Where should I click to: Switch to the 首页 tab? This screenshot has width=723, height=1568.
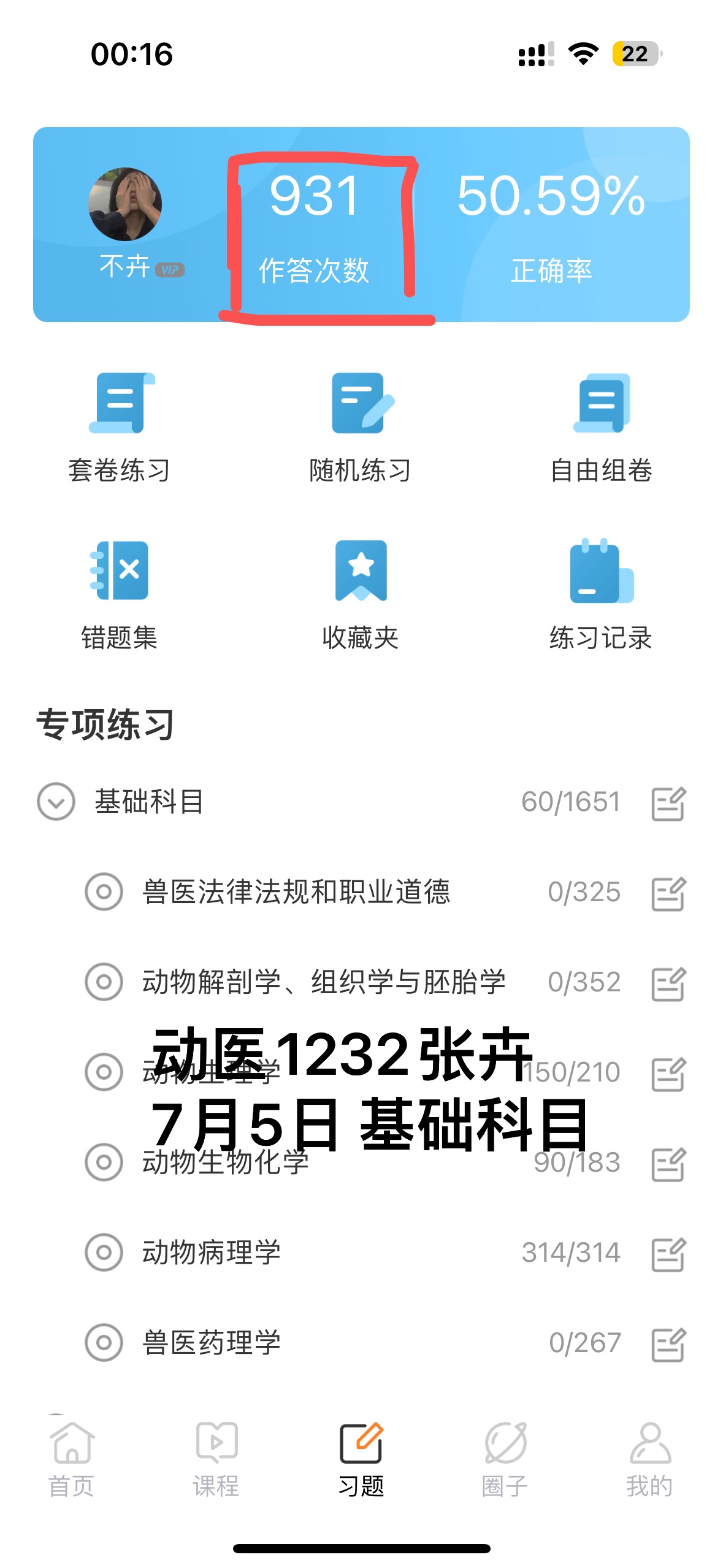click(x=72, y=1459)
